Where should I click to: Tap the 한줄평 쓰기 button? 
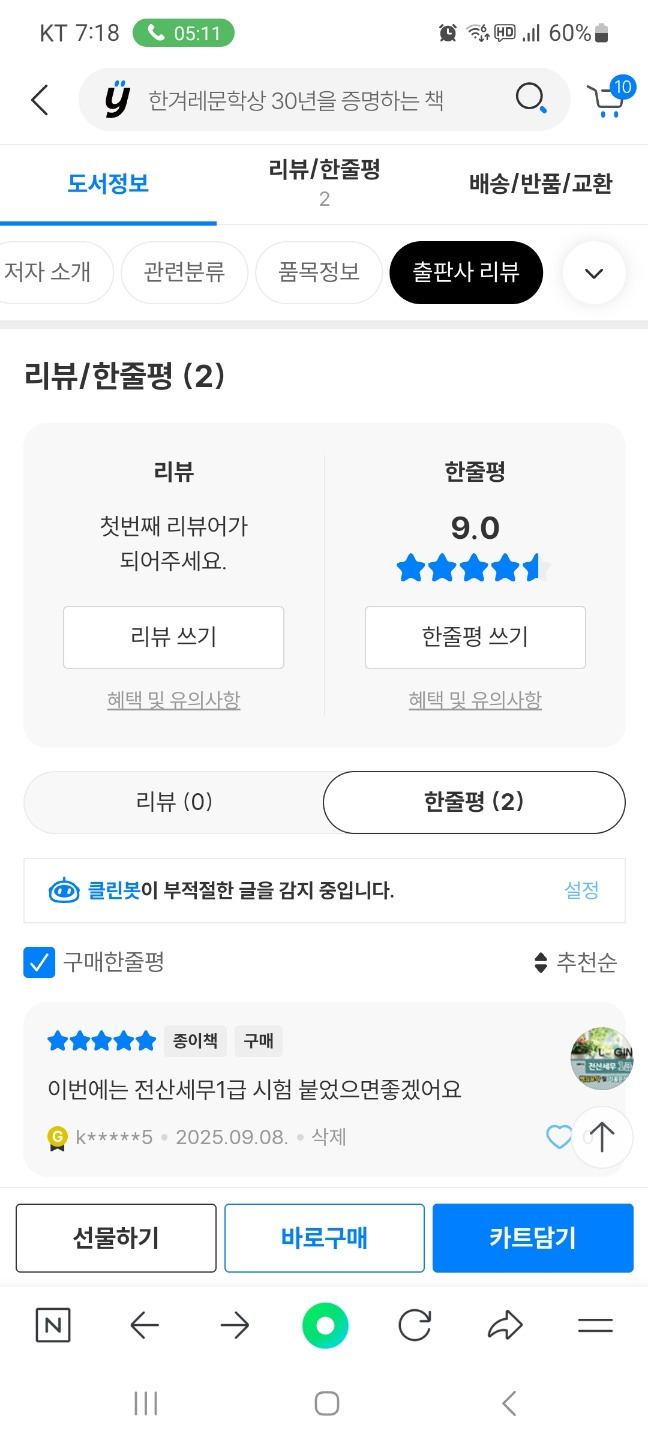tap(475, 637)
